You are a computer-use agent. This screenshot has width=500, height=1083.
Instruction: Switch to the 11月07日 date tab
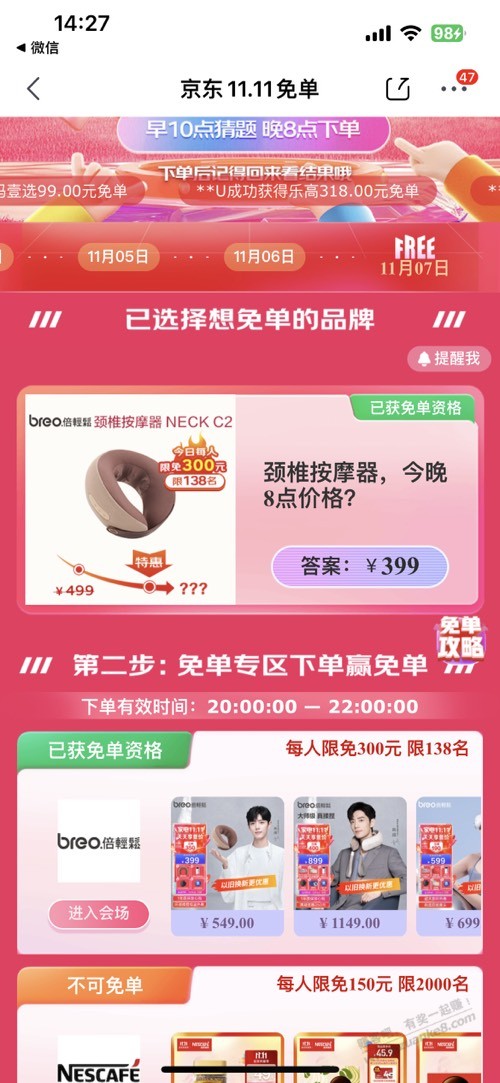pos(414,258)
